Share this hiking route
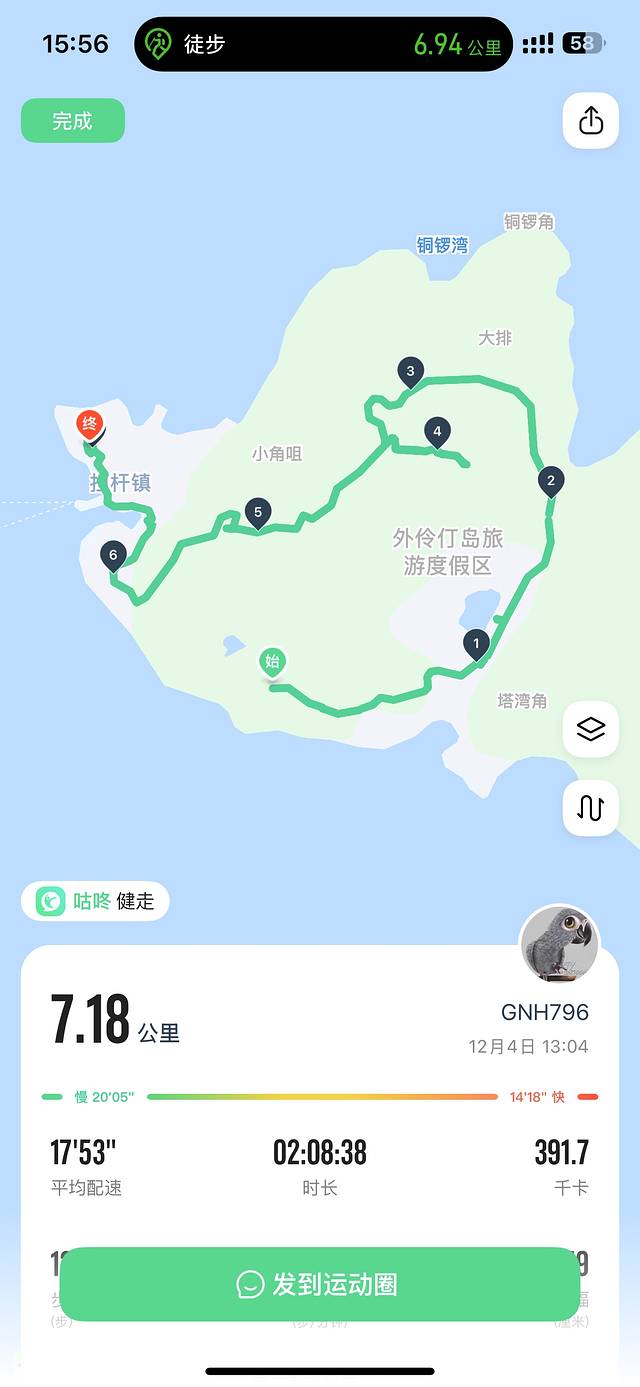This screenshot has height=1387, width=640. (590, 121)
